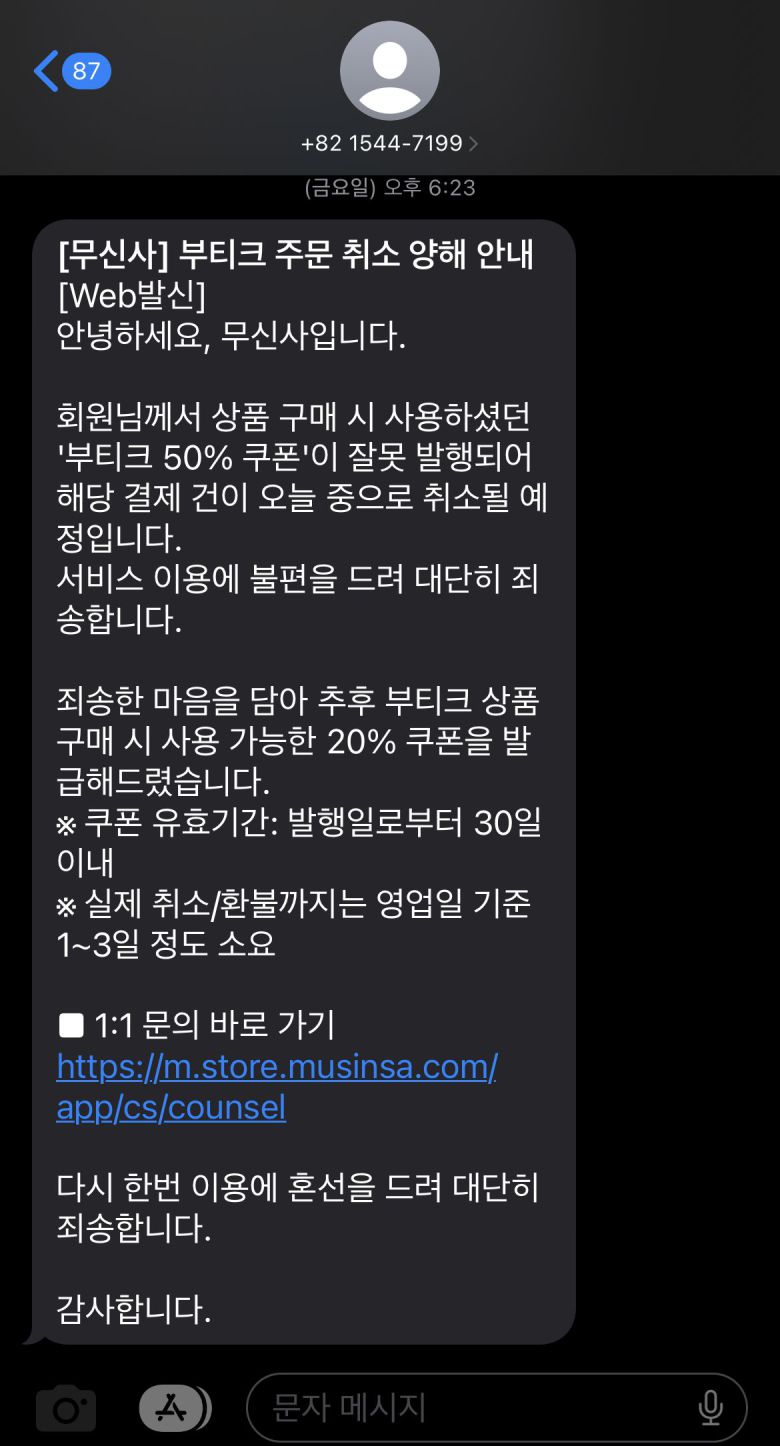Start voice dictation with the microphone
Screen dimensions: 780x1446
(710, 1408)
